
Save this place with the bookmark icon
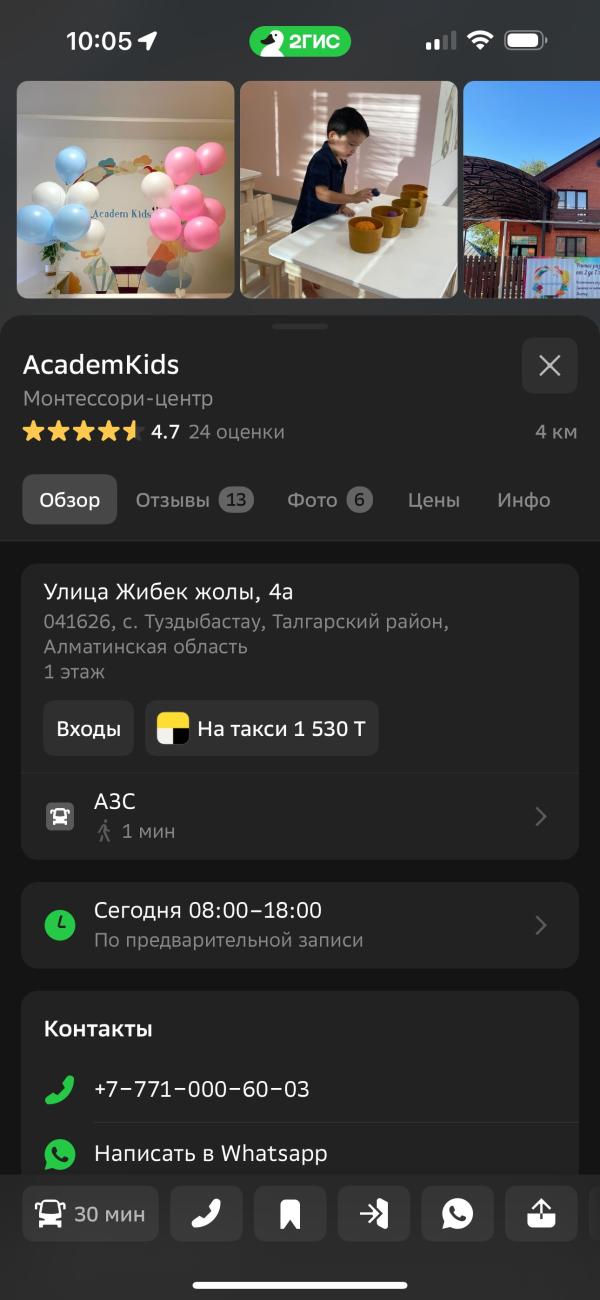pyautogui.click(x=290, y=1214)
